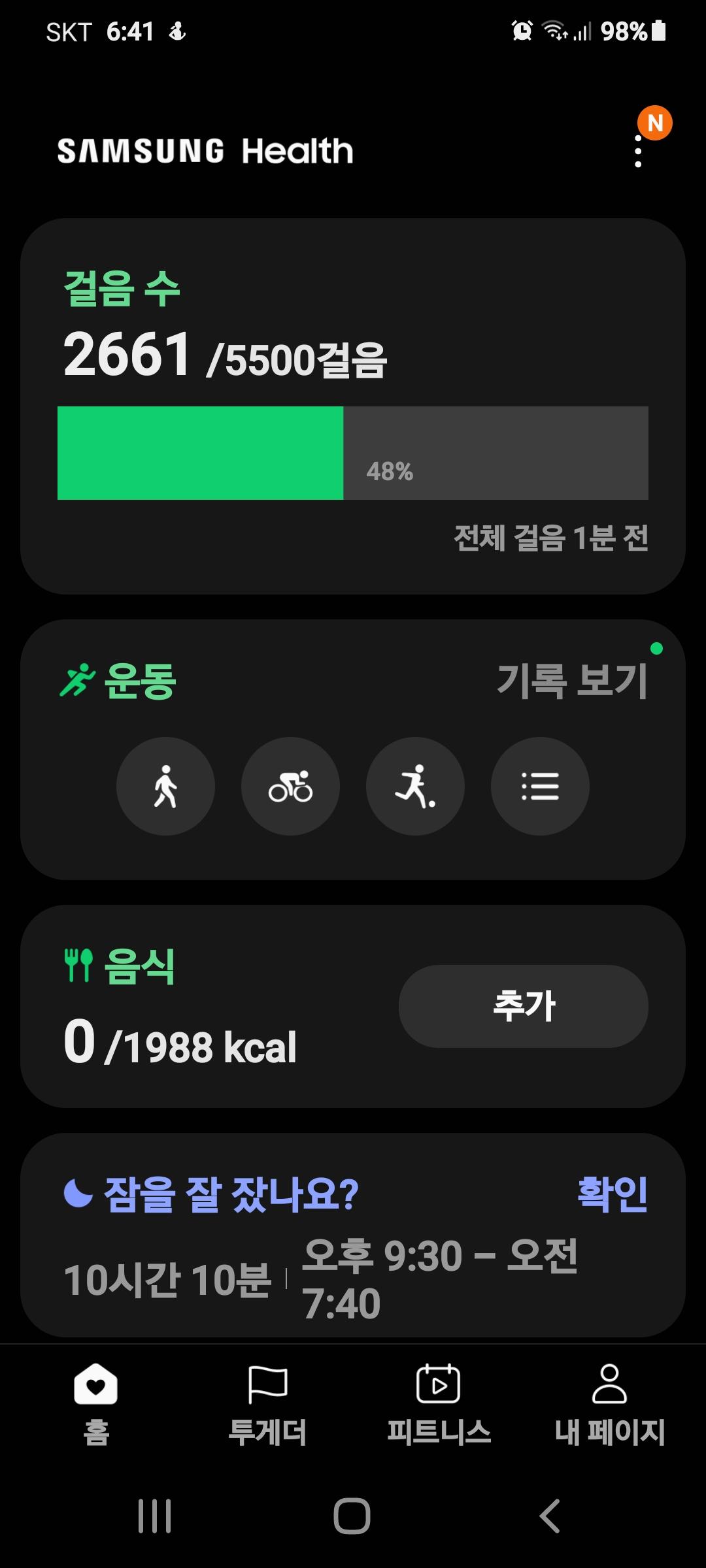Open recent apps from the navigation bar
Viewport: 706px width, 1568px height.
click(155, 1516)
